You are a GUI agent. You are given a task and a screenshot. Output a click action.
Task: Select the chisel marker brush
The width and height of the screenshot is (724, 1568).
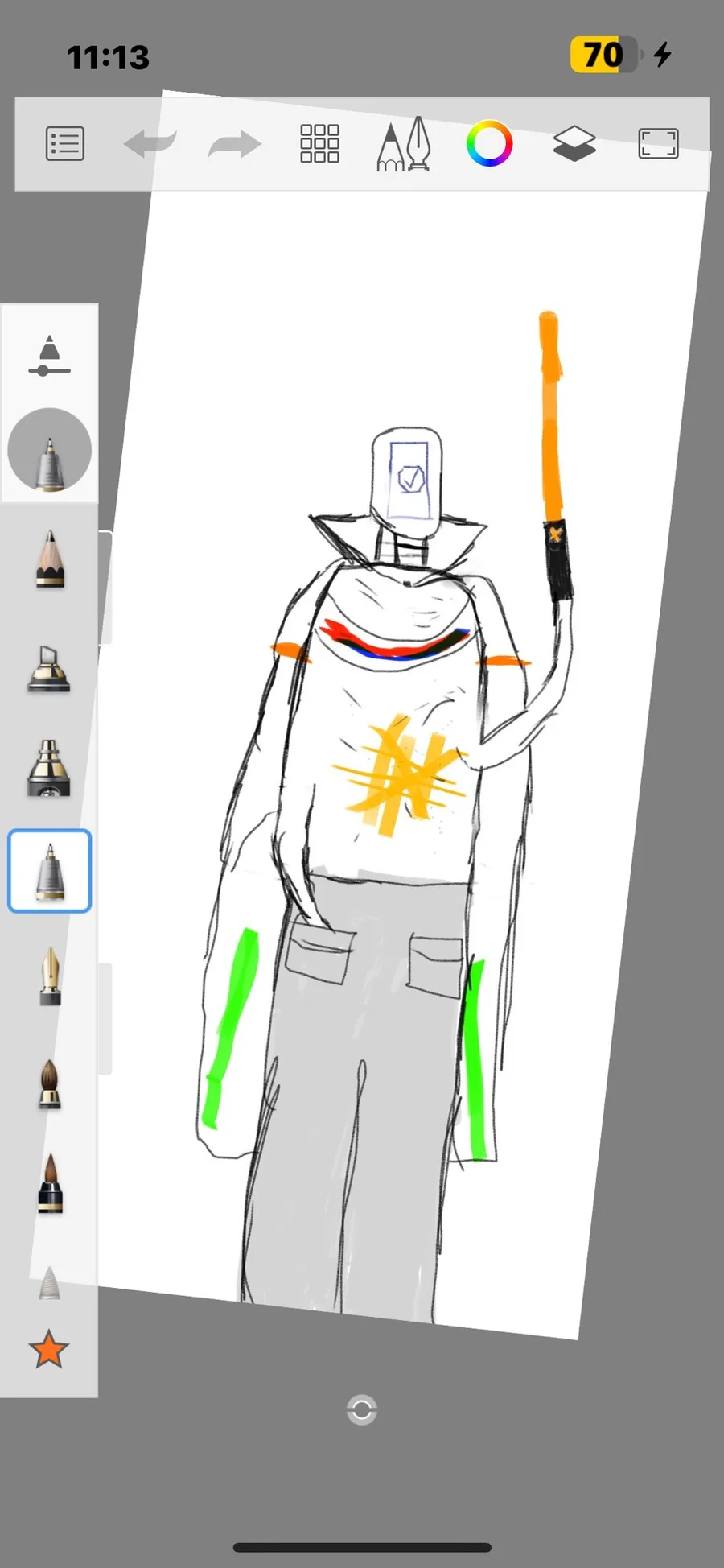(49, 668)
